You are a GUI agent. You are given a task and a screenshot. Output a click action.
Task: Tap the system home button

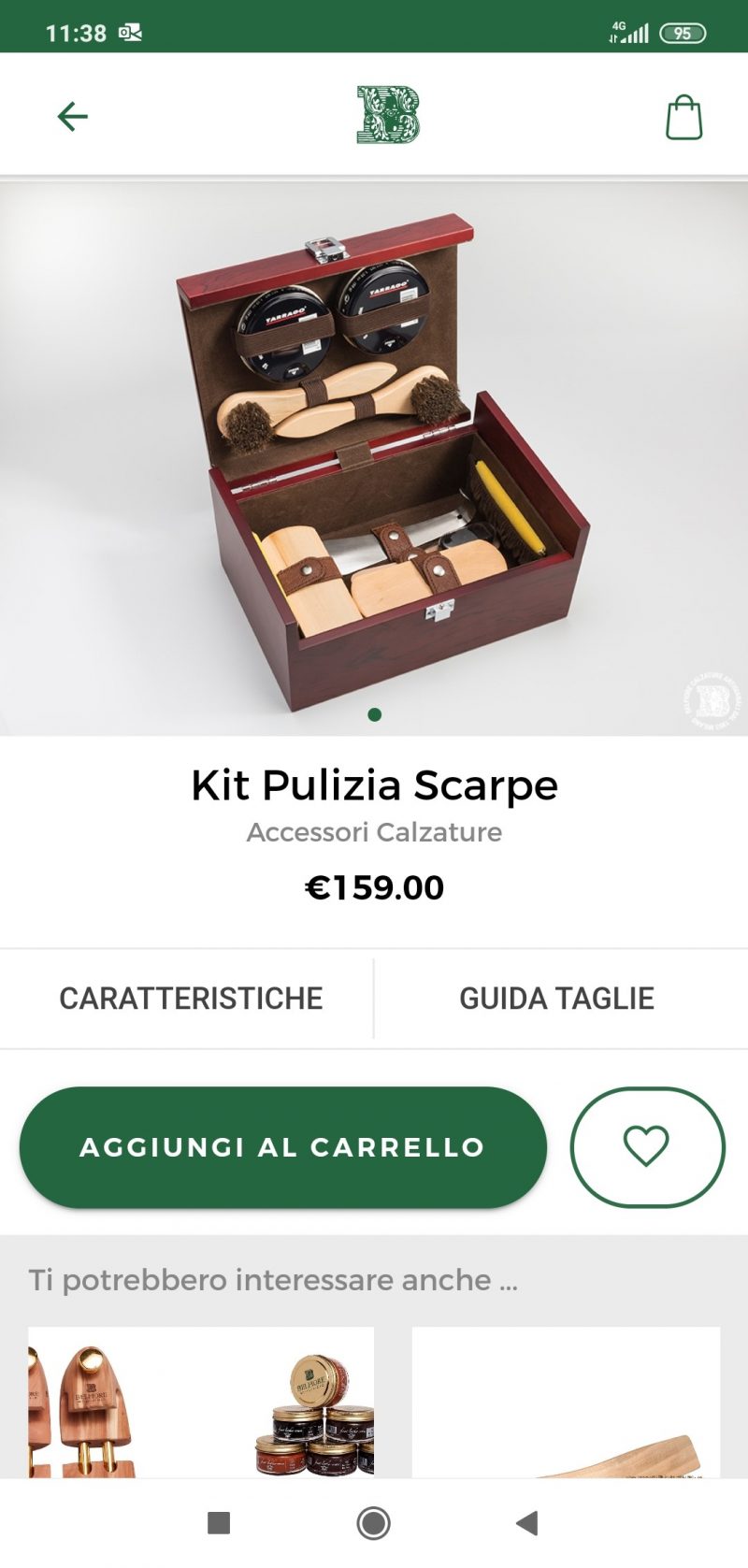pyautogui.click(x=373, y=1523)
